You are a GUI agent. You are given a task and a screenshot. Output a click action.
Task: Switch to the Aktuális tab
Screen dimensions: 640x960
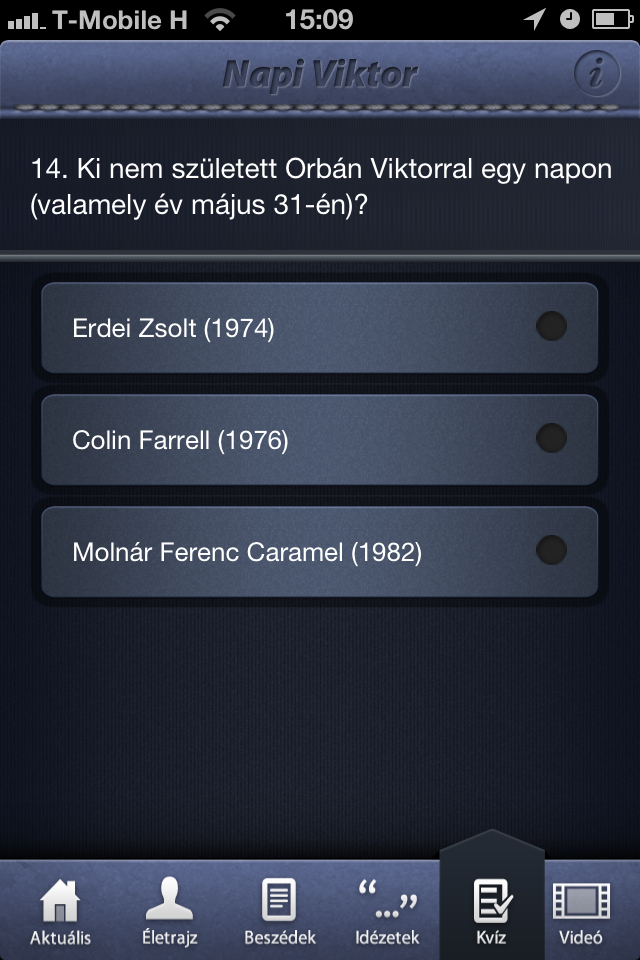pyautogui.click(x=60, y=910)
